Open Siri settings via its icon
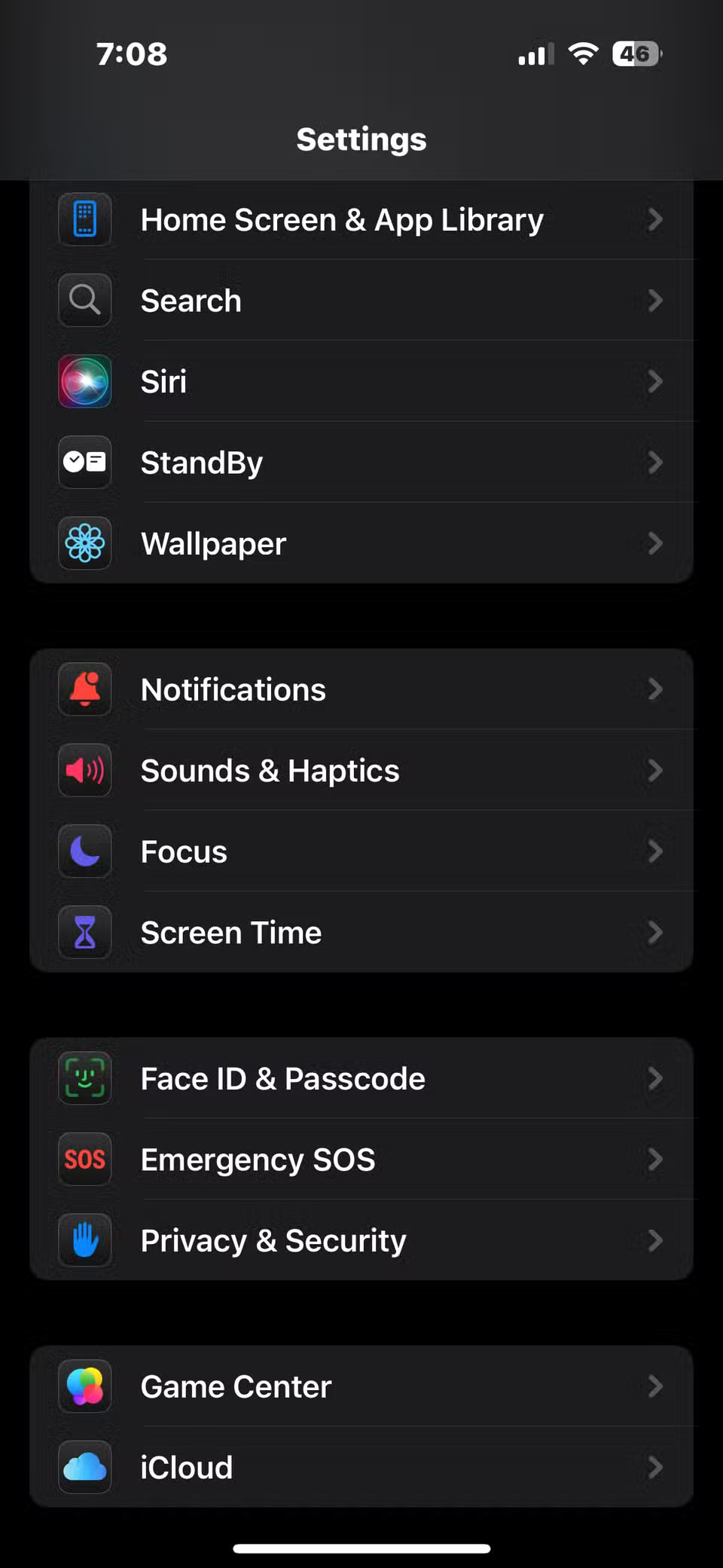 (84, 382)
